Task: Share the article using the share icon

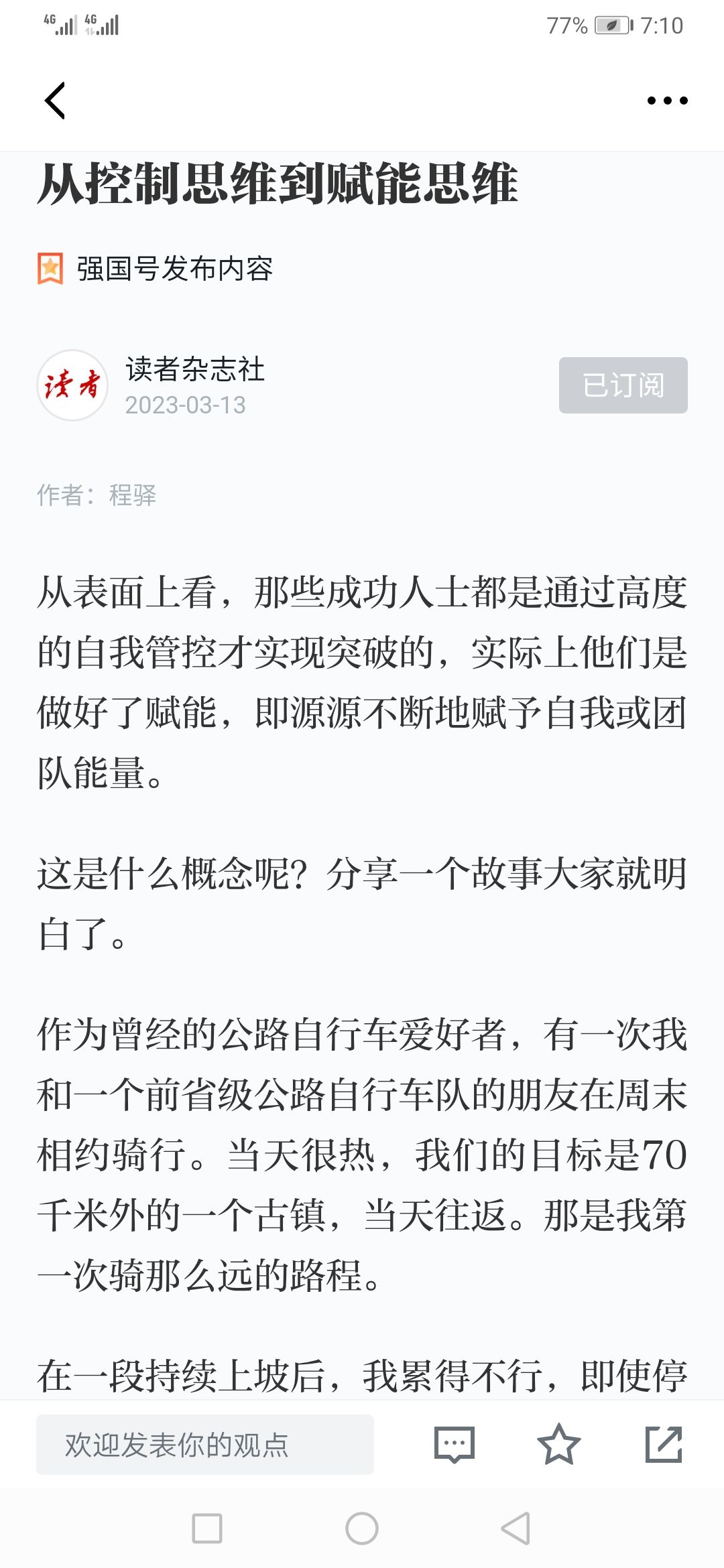Action: pos(664,1444)
